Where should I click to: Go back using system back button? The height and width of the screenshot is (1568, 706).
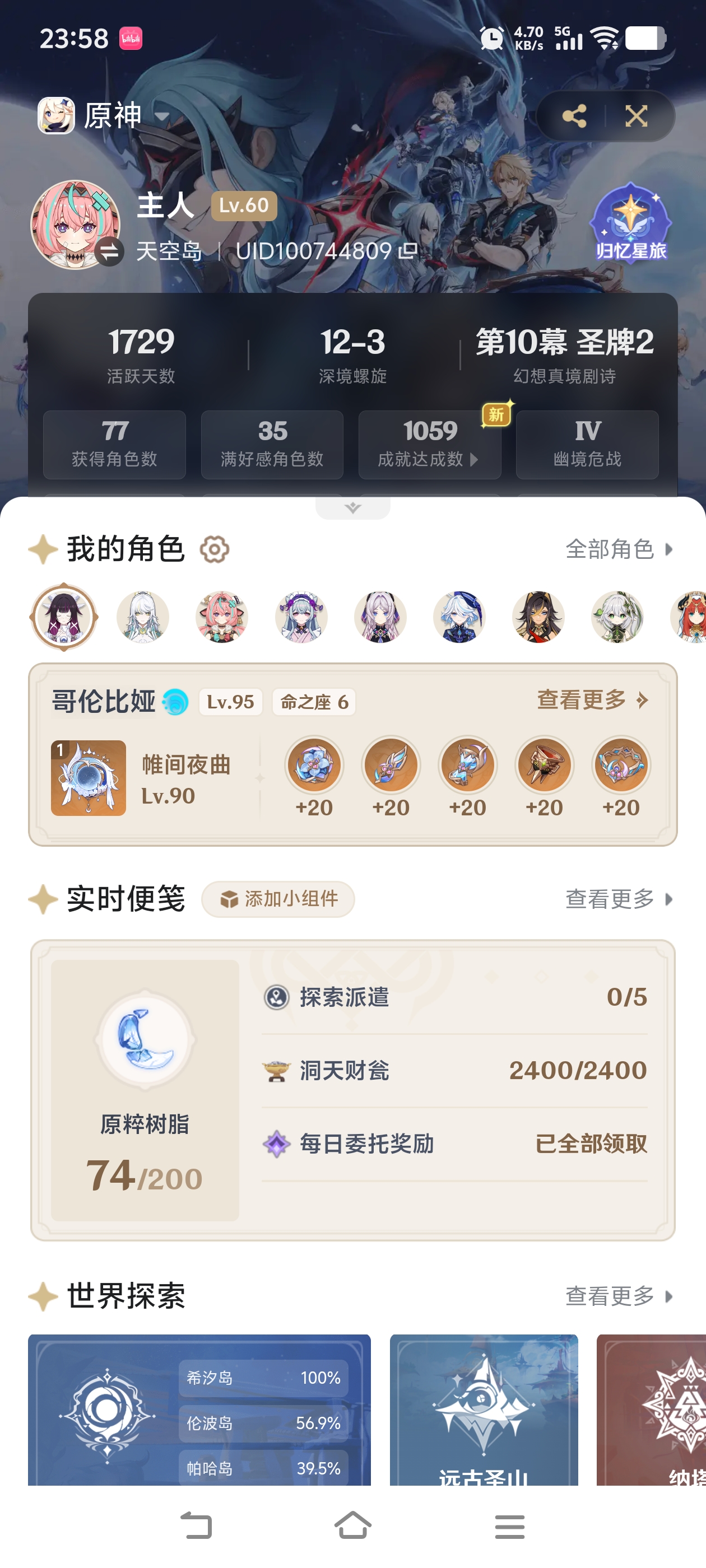tap(196, 1525)
